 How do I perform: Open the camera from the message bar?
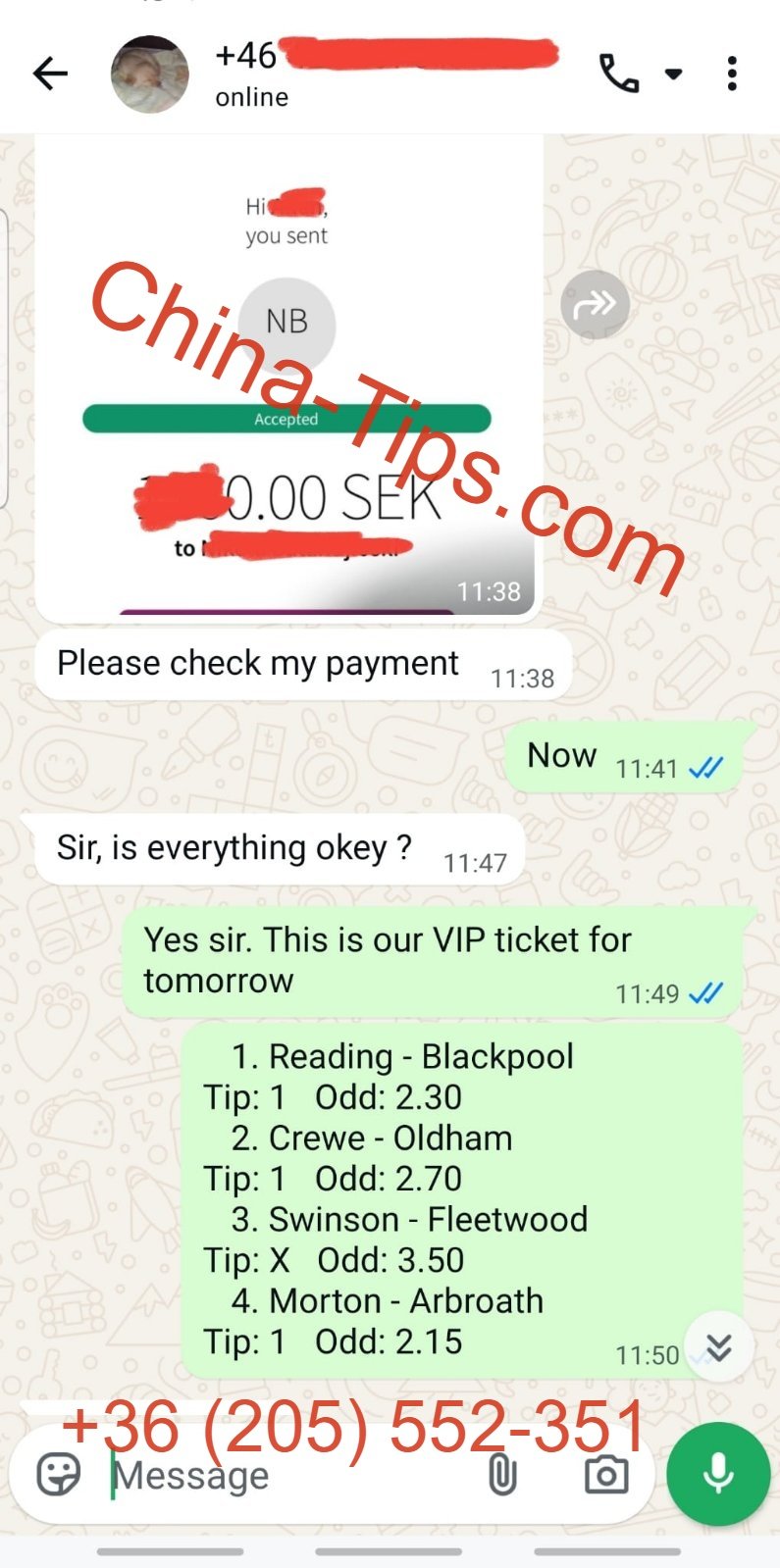(605, 1474)
